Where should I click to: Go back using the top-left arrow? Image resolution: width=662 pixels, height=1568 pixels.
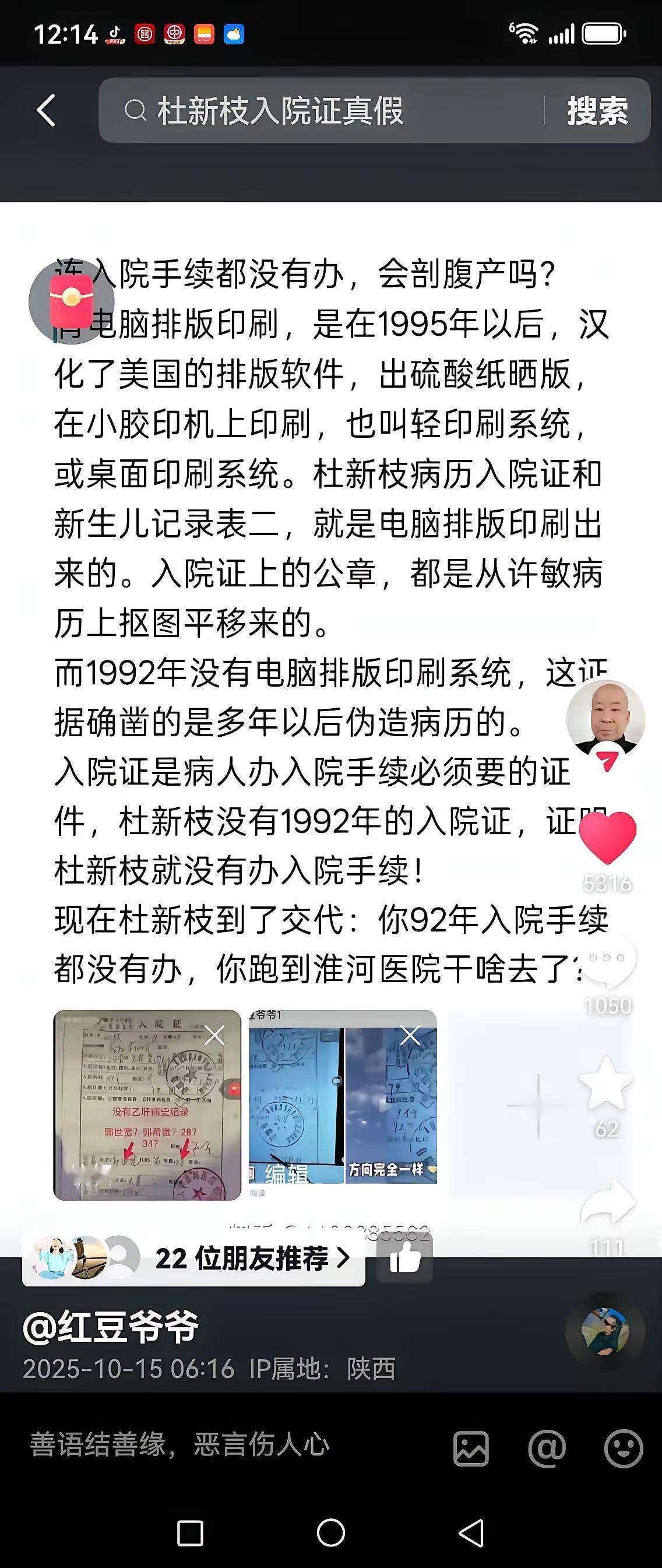(x=46, y=110)
